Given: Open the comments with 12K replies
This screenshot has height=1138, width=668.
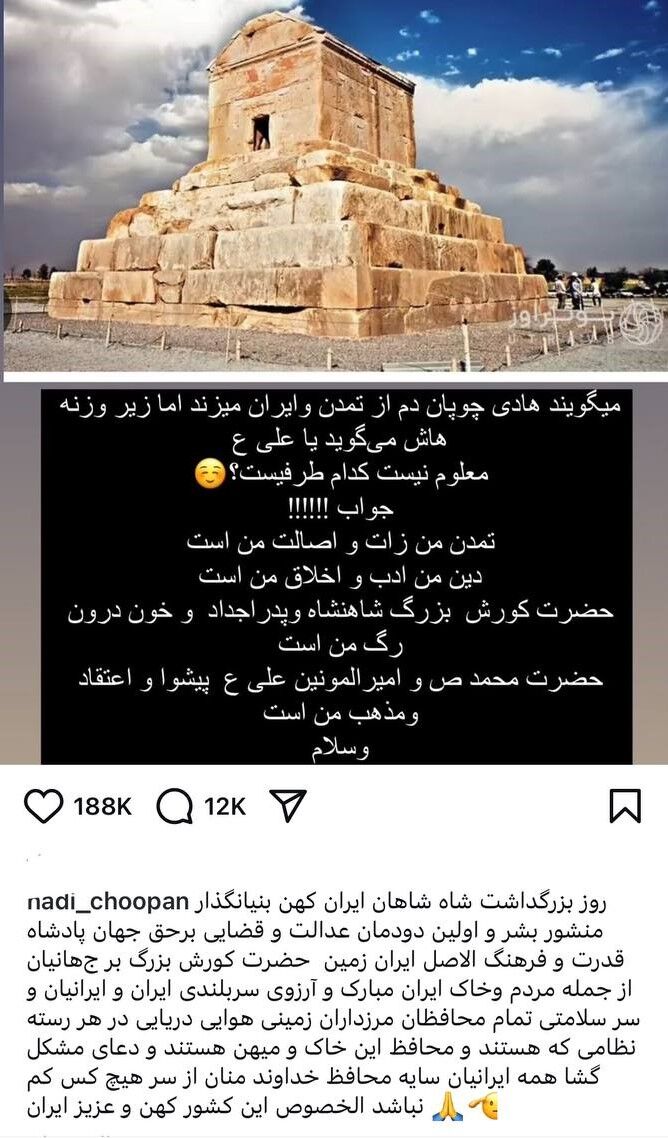Looking at the screenshot, I should tap(176, 806).
